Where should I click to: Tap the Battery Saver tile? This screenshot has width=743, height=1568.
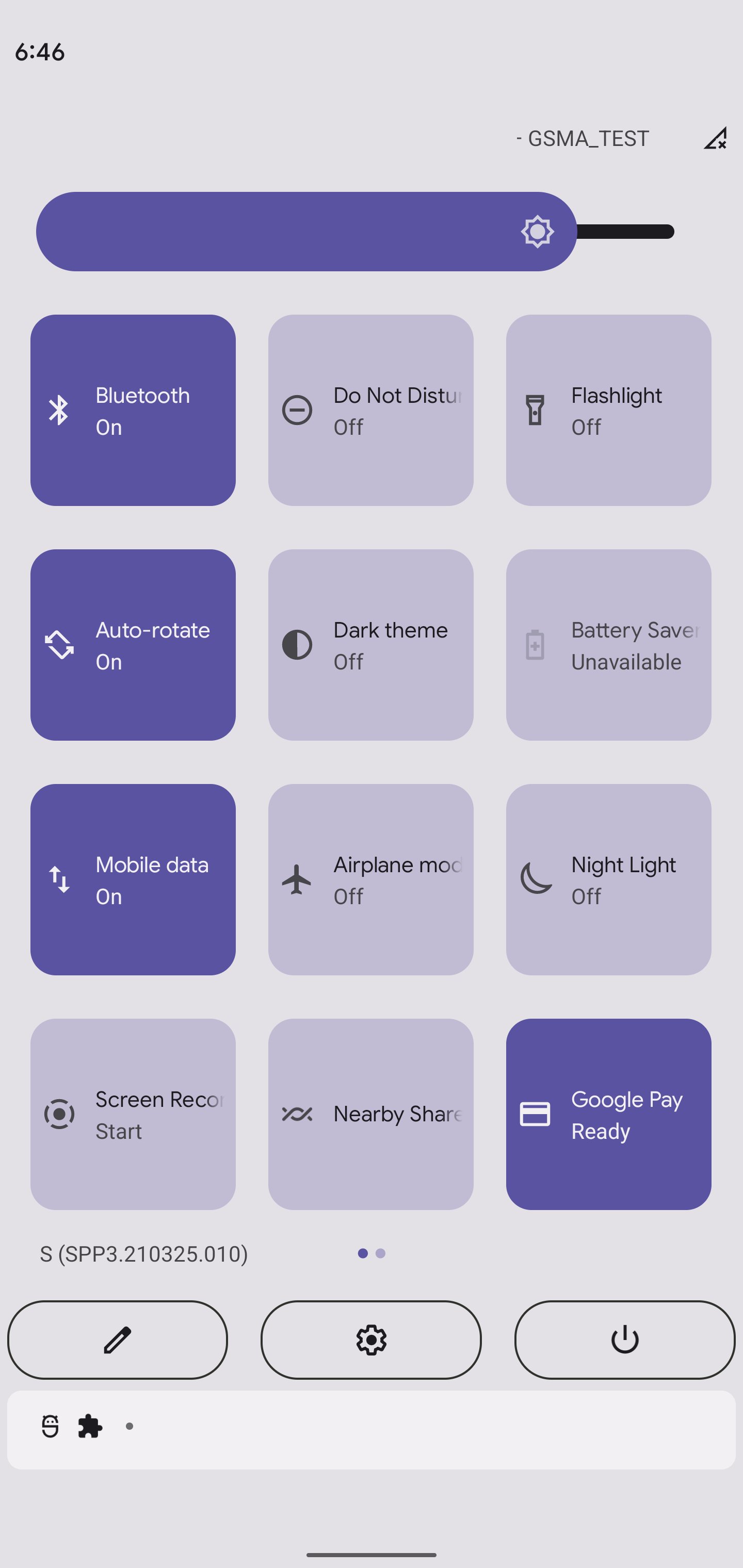[608, 645]
